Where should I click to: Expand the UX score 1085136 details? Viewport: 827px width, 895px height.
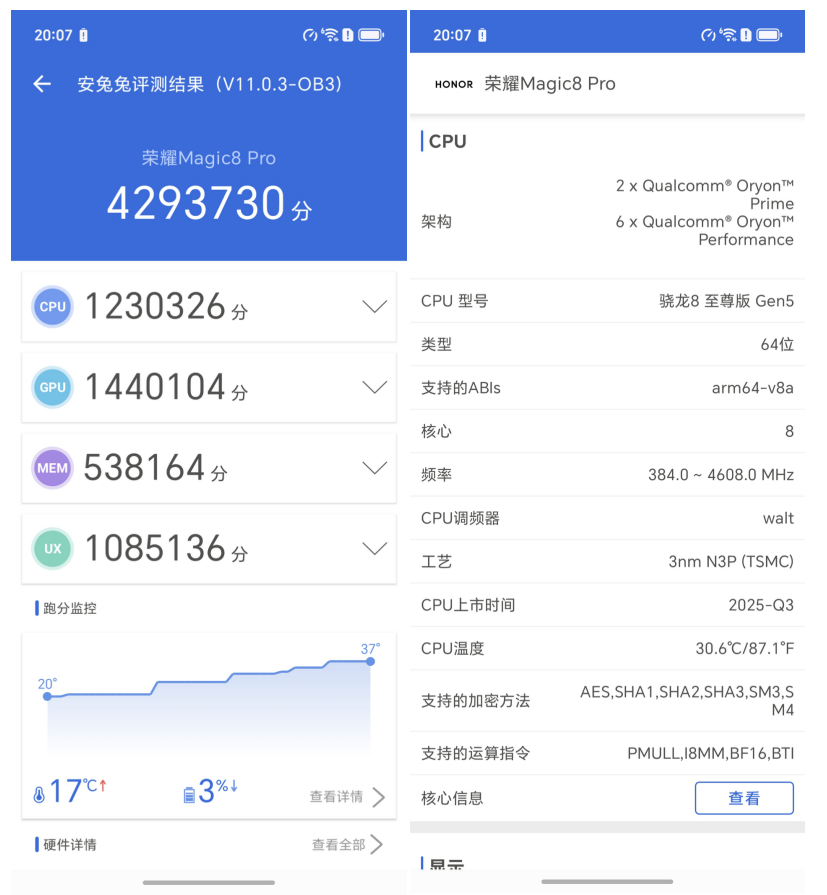[375, 548]
